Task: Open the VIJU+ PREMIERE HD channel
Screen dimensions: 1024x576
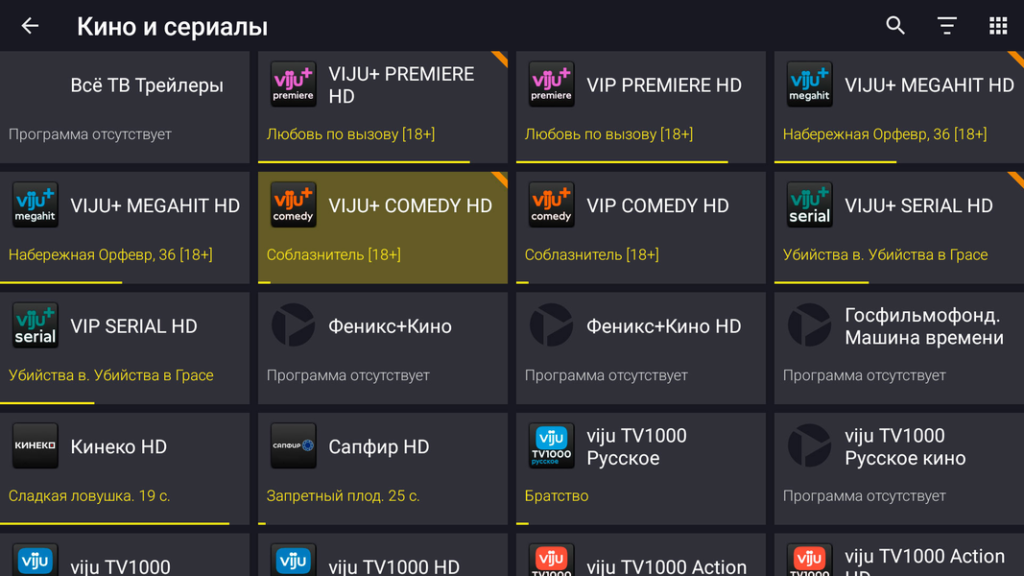Action: [x=382, y=107]
